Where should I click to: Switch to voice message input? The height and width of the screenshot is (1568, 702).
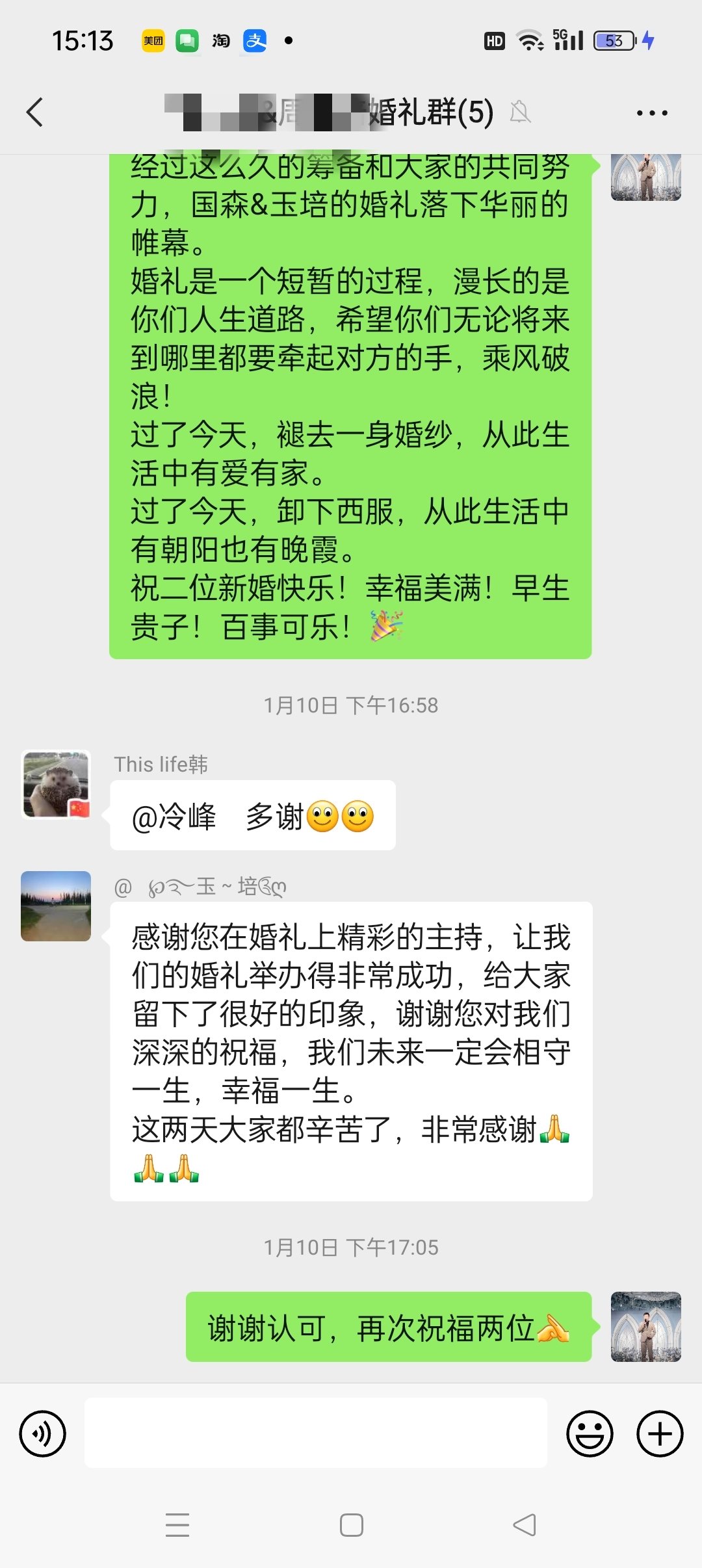42,1433
